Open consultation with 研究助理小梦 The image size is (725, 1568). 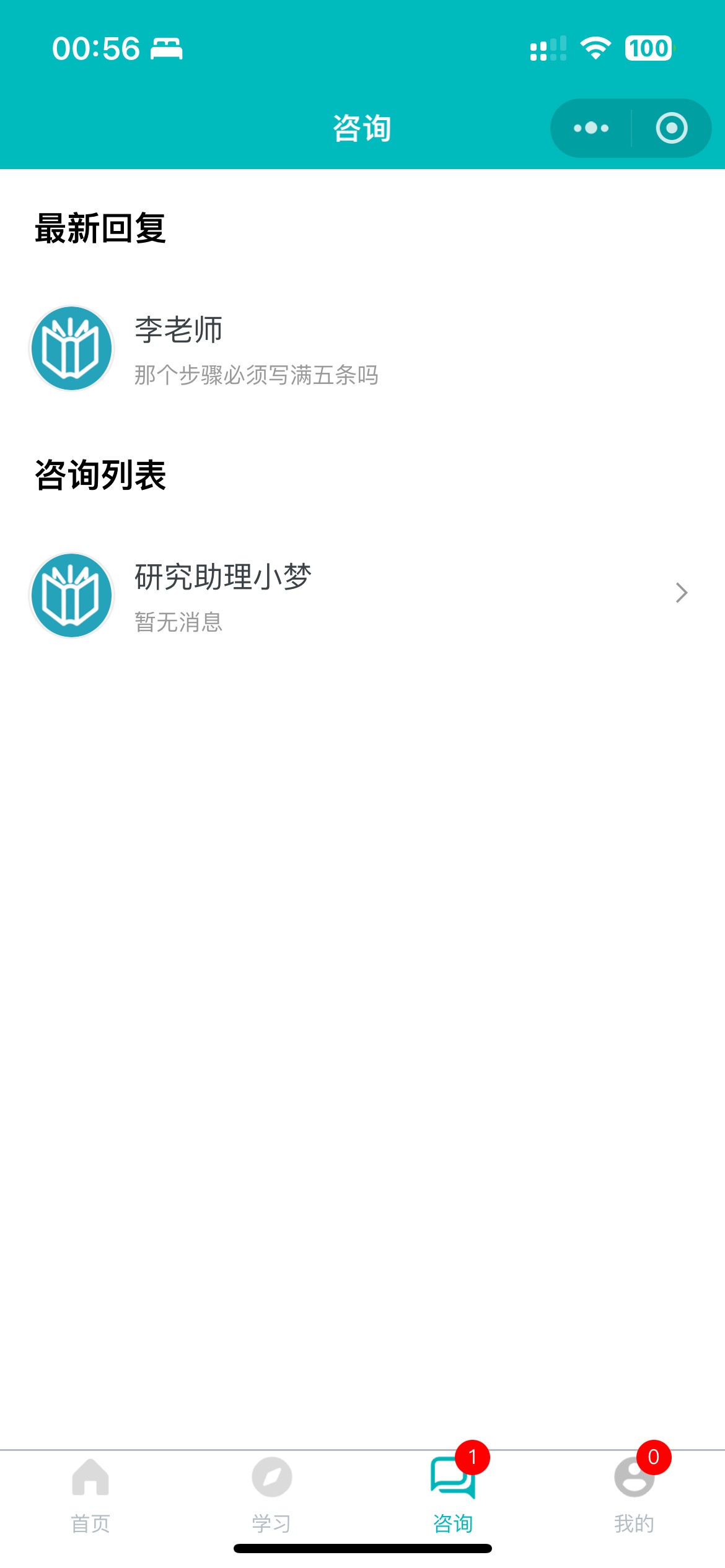pos(362,595)
